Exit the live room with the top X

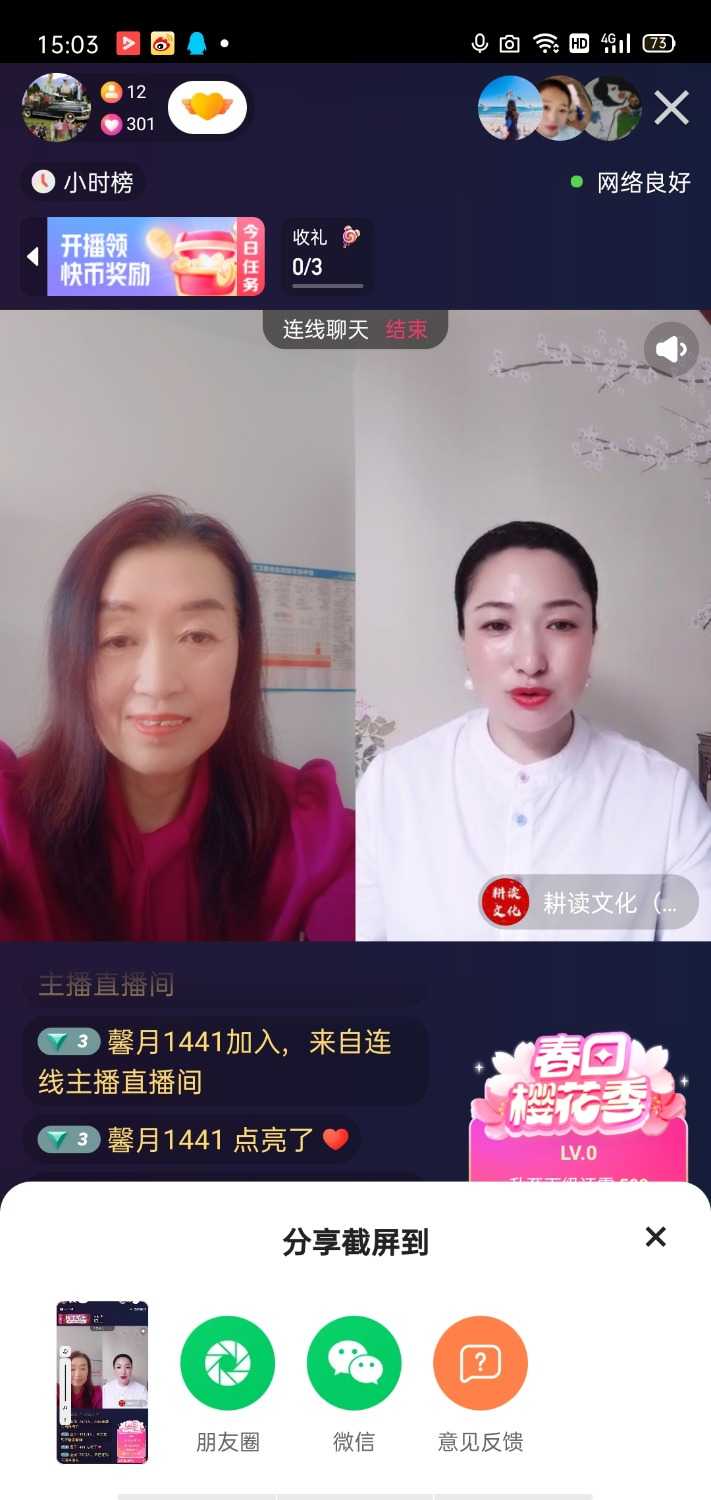[672, 108]
